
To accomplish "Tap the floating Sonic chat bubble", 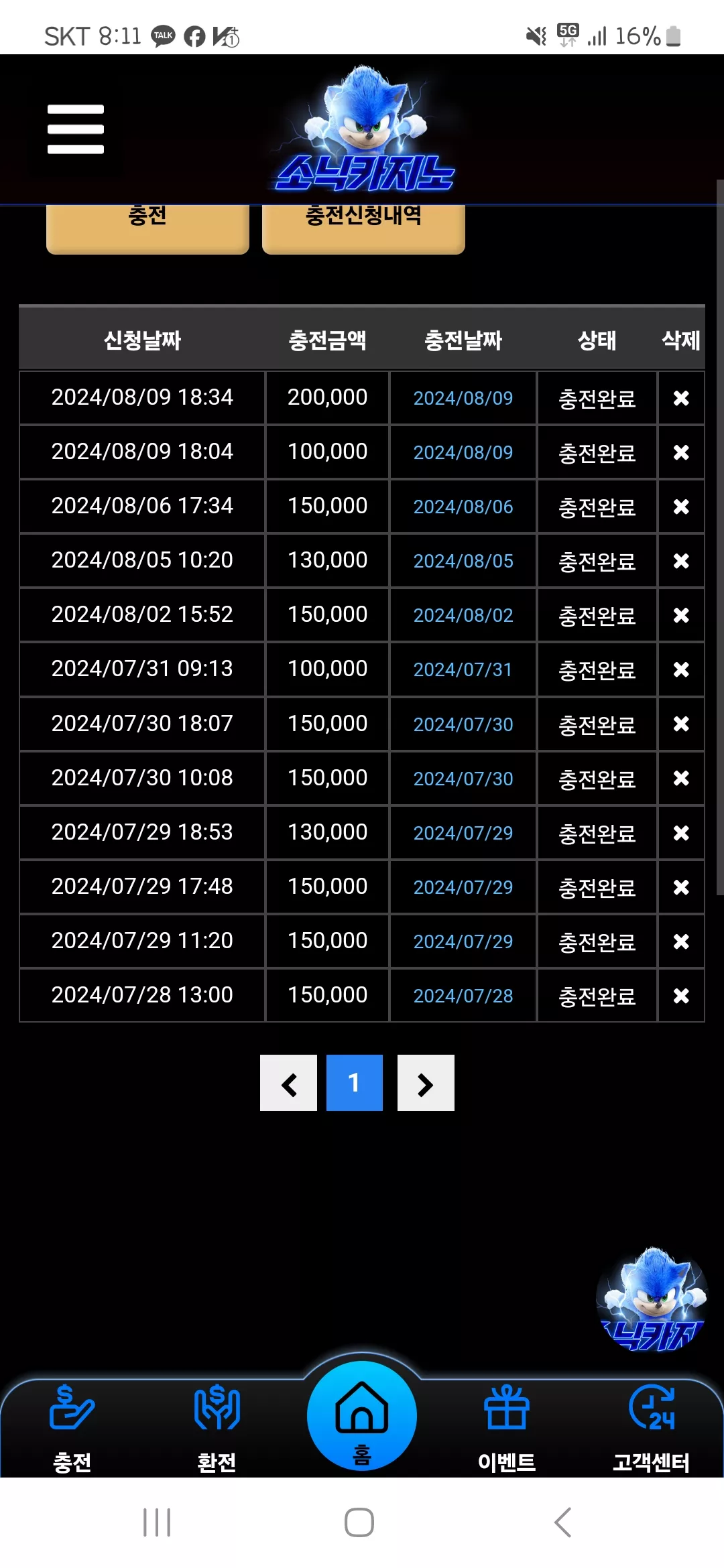I will point(652,1300).
